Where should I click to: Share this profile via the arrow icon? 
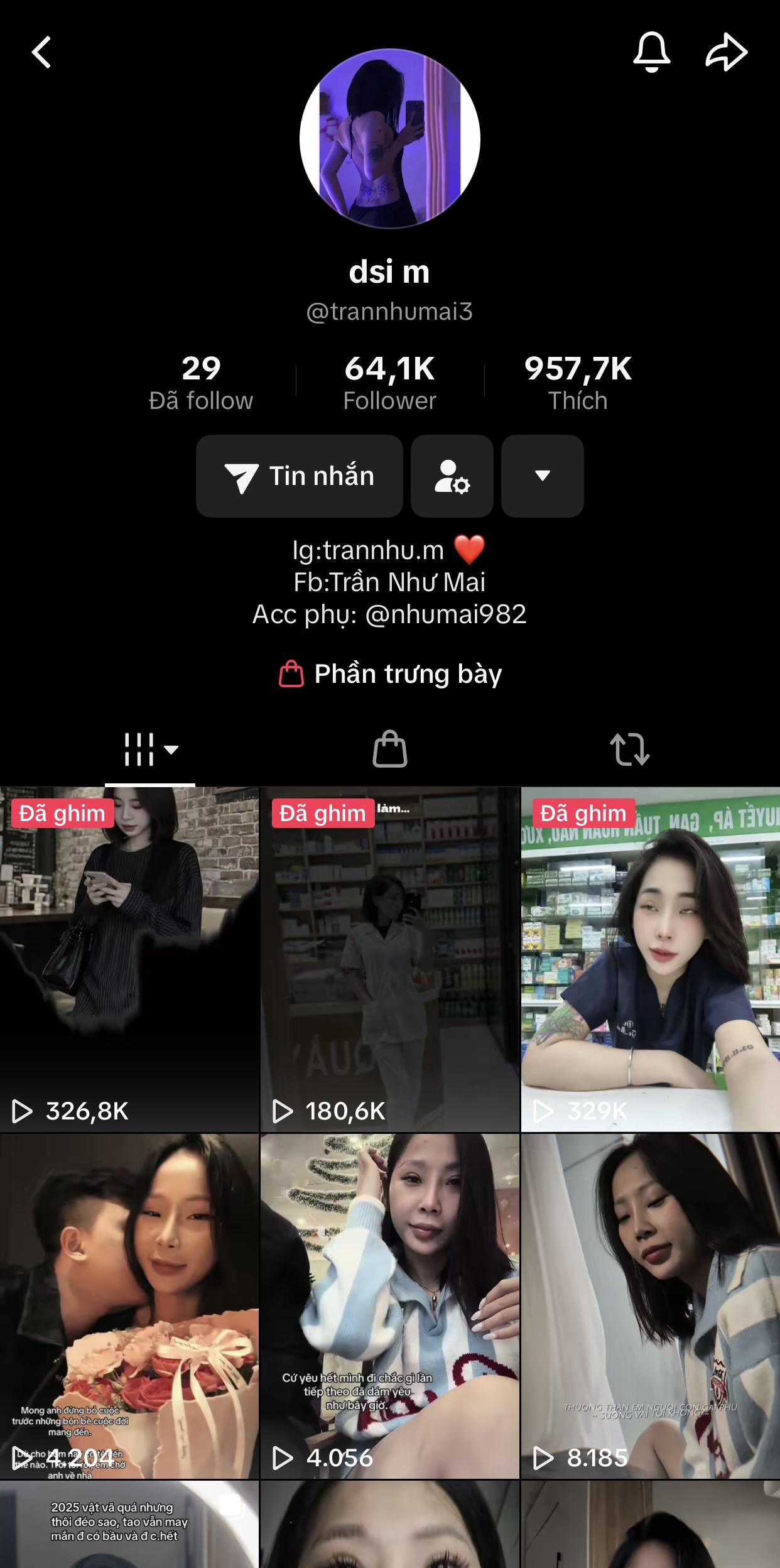coord(726,52)
